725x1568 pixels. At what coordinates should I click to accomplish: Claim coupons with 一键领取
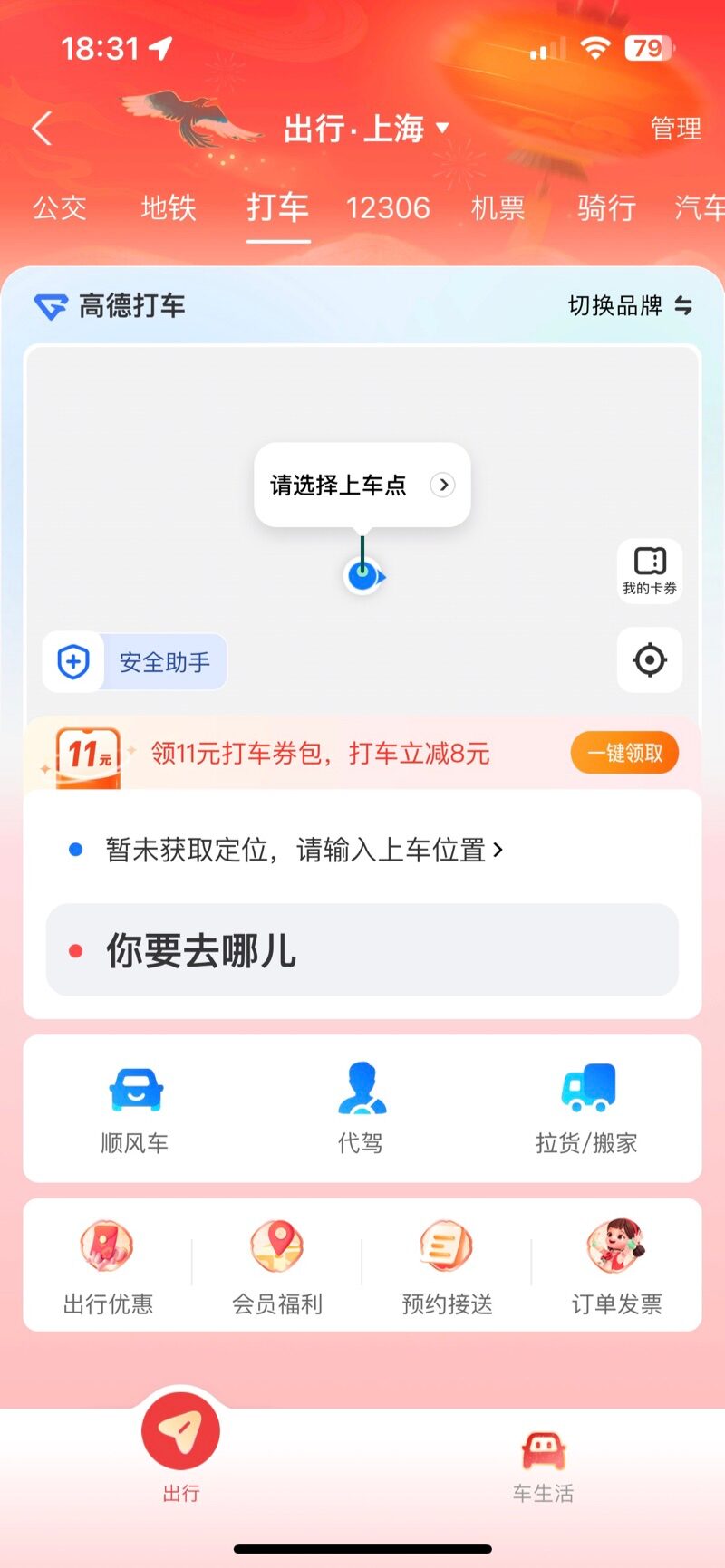[x=624, y=753]
